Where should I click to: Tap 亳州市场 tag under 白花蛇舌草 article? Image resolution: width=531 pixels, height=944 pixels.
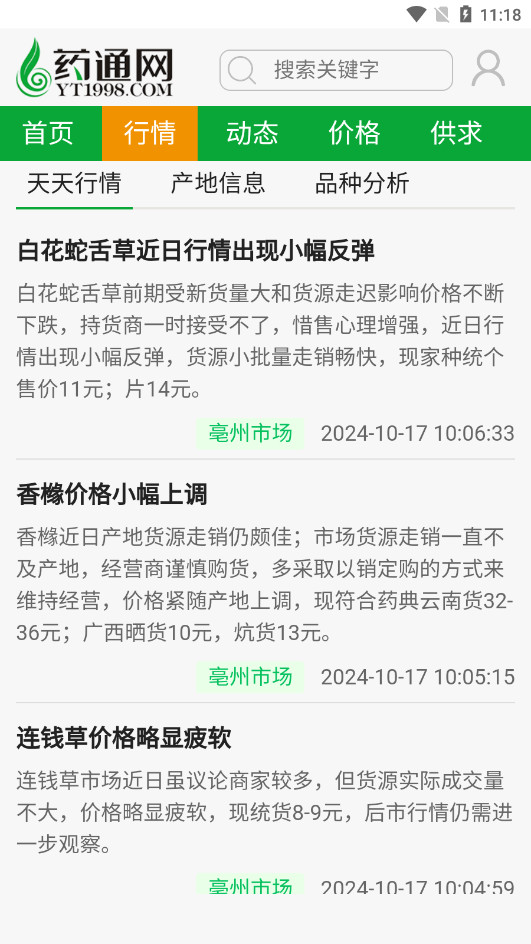click(250, 433)
